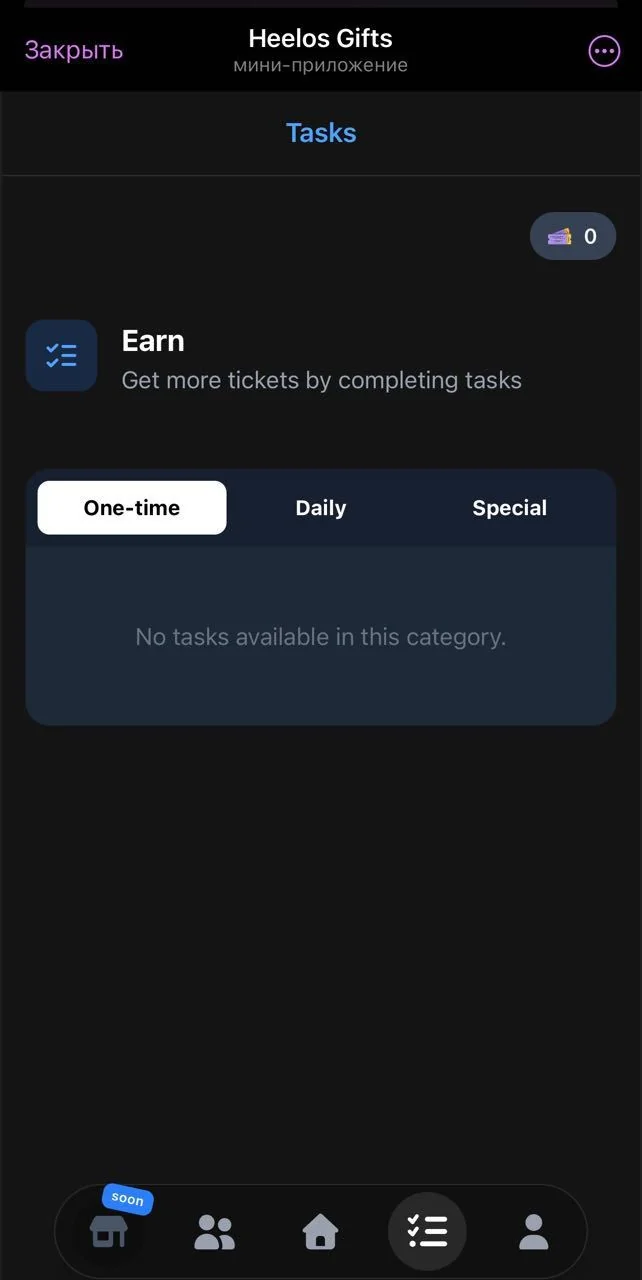Tap Закрыть to close the mini app
This screenshot has height=1280, width=642.
click(74, 50)
